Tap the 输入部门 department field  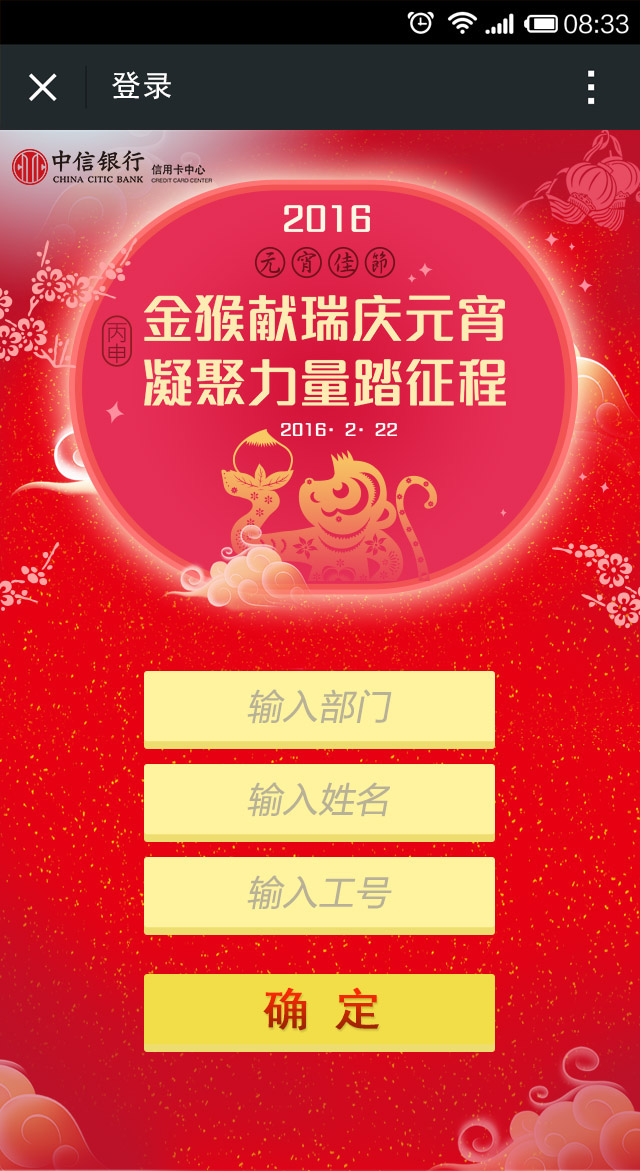[319, 708]
